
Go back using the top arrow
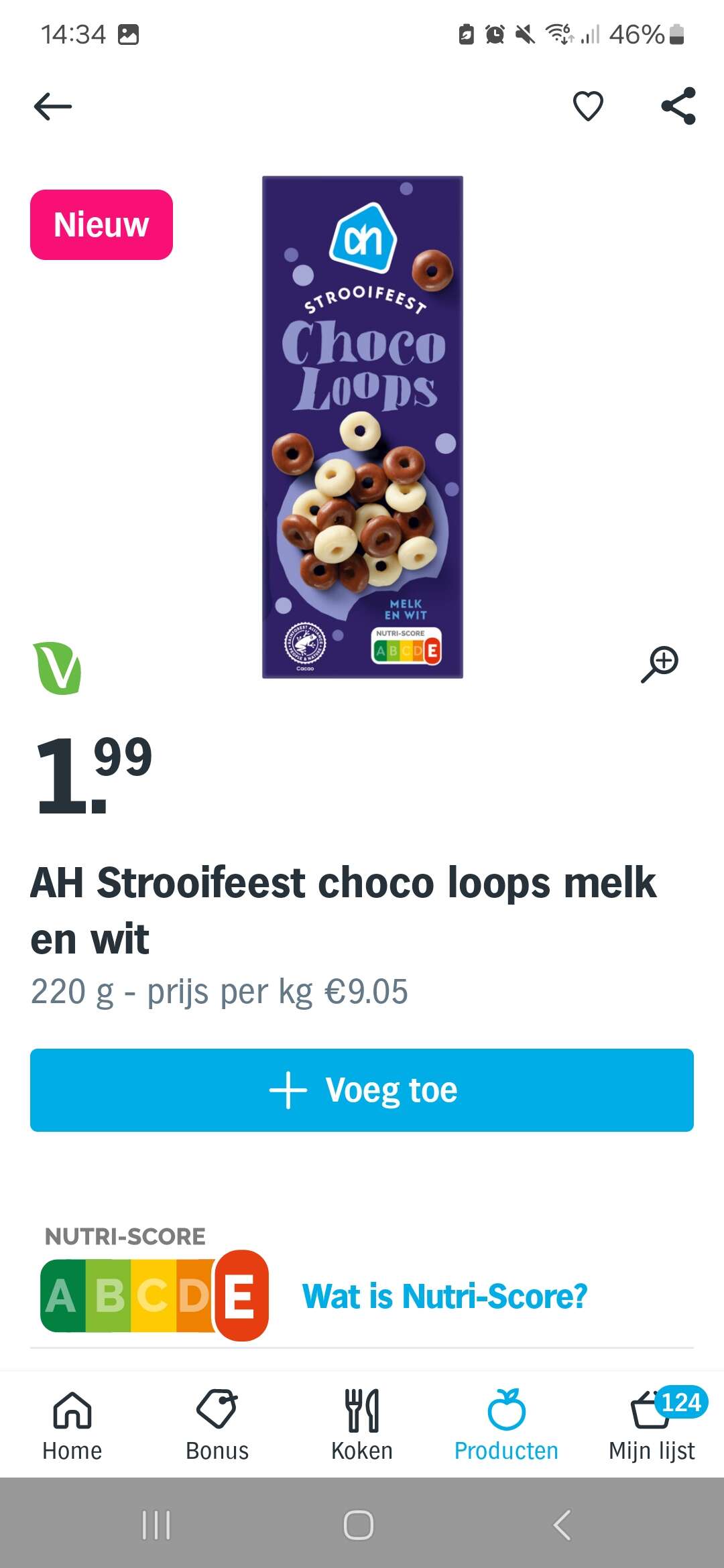coord(53,106)
